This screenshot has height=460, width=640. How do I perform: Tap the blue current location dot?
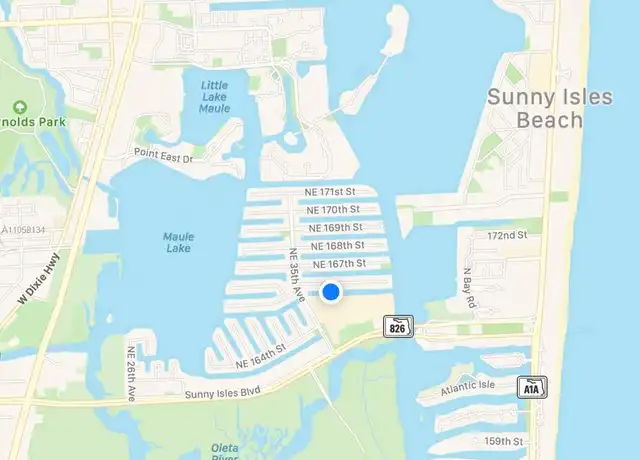tap(331, 292)
